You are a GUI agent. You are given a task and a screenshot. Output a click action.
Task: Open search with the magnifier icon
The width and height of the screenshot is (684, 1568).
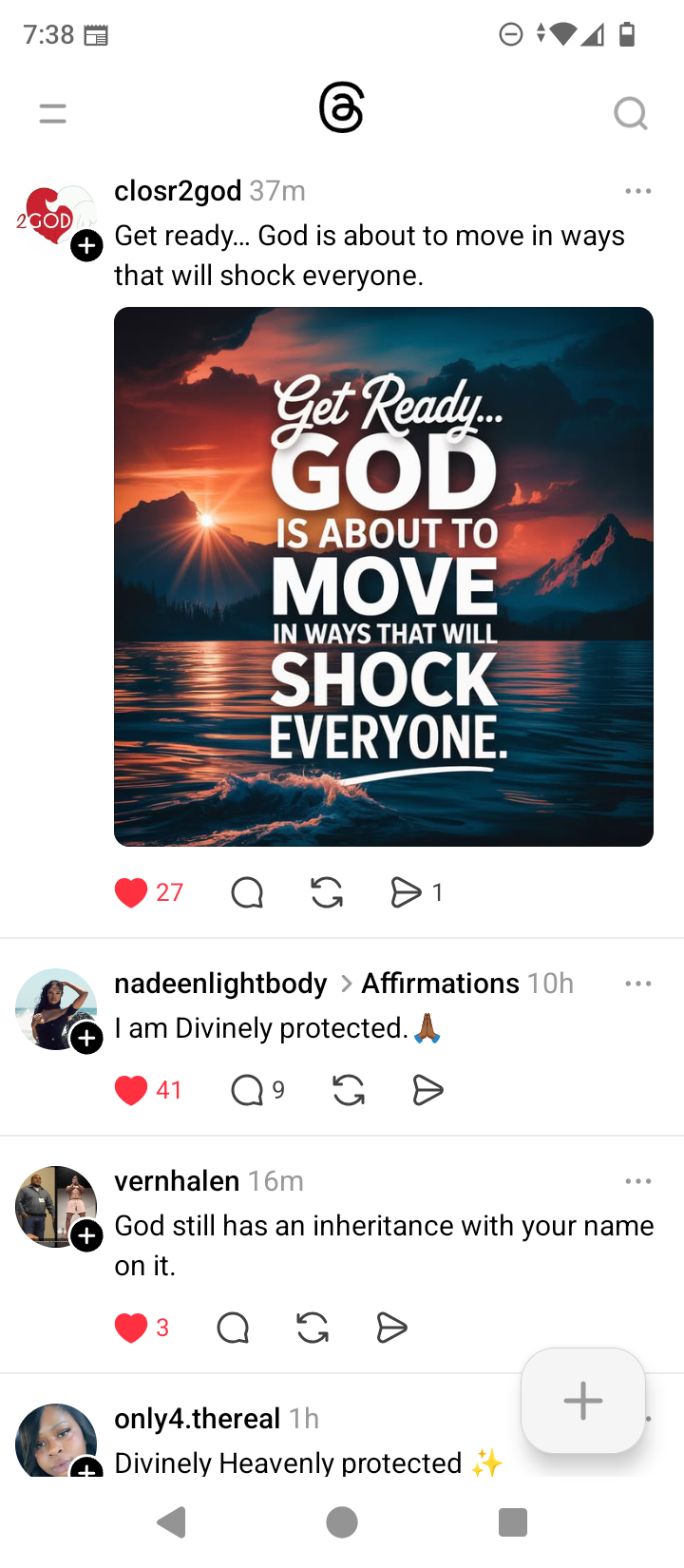click(x=630, y=114)
